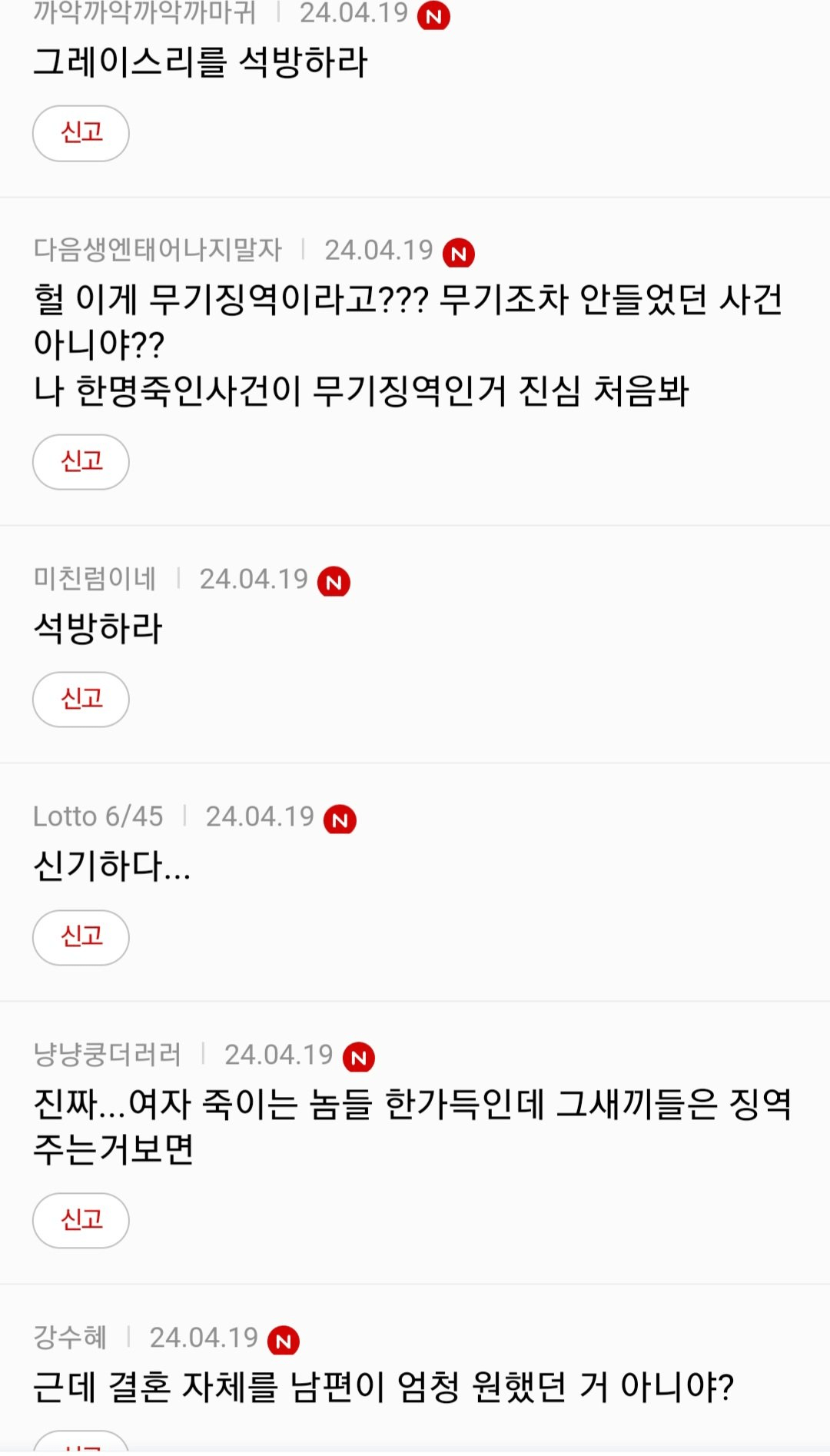
Task: Report 냥냥쿵더러러's comment
Action: [x=81, y=1220]
